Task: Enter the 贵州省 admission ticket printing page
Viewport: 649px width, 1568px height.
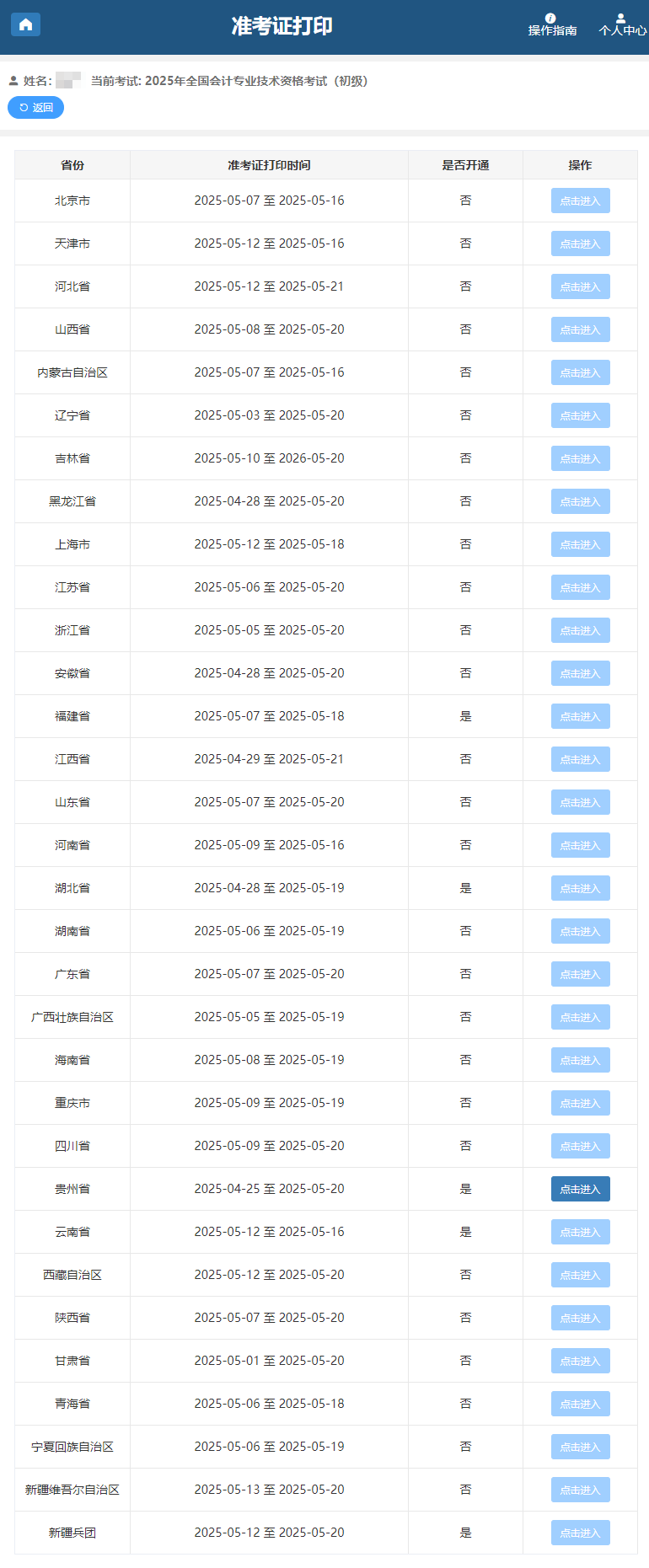Action: tap(581, 1189)
